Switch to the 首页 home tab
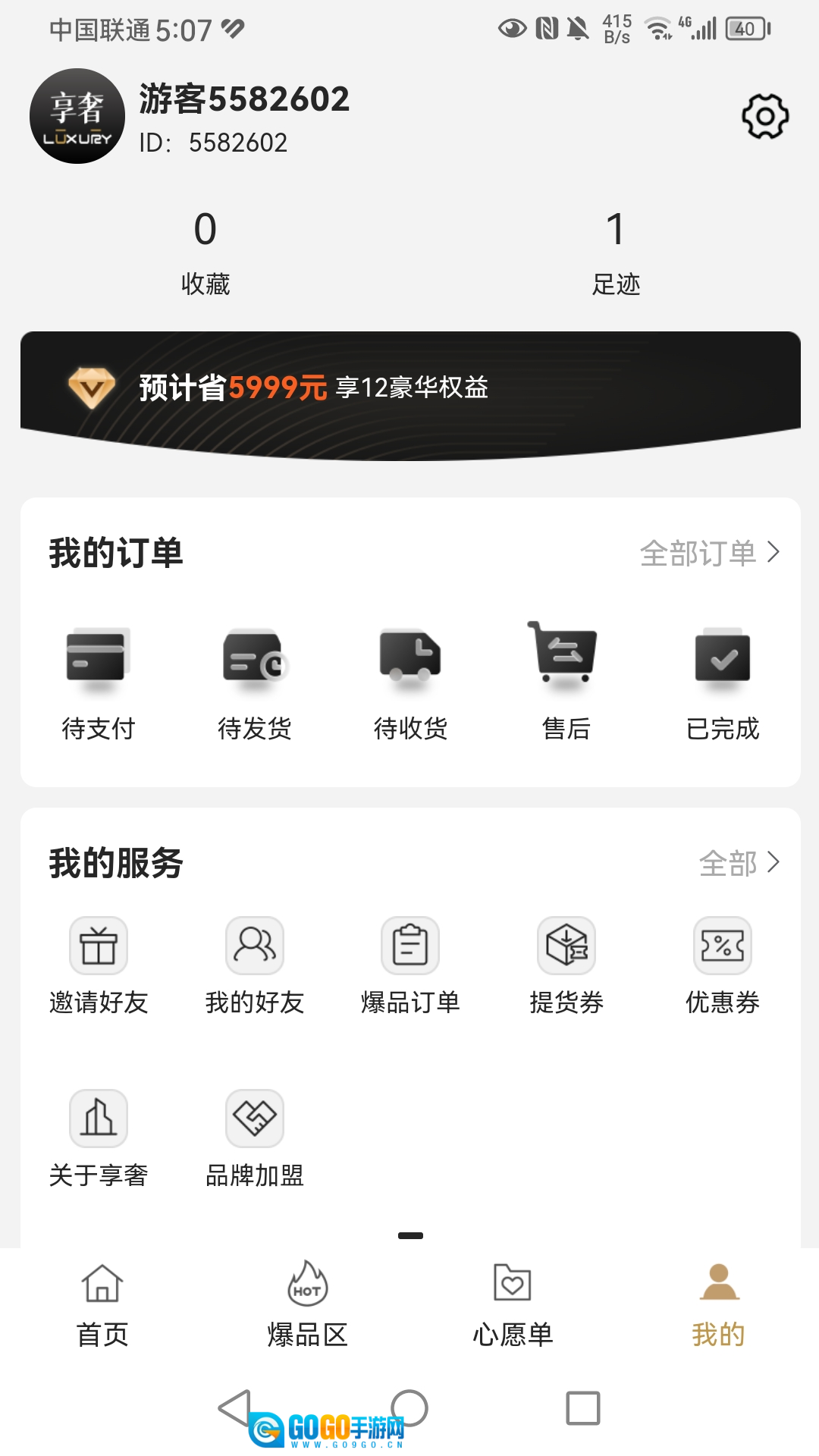 click(x=102, y=1305)
